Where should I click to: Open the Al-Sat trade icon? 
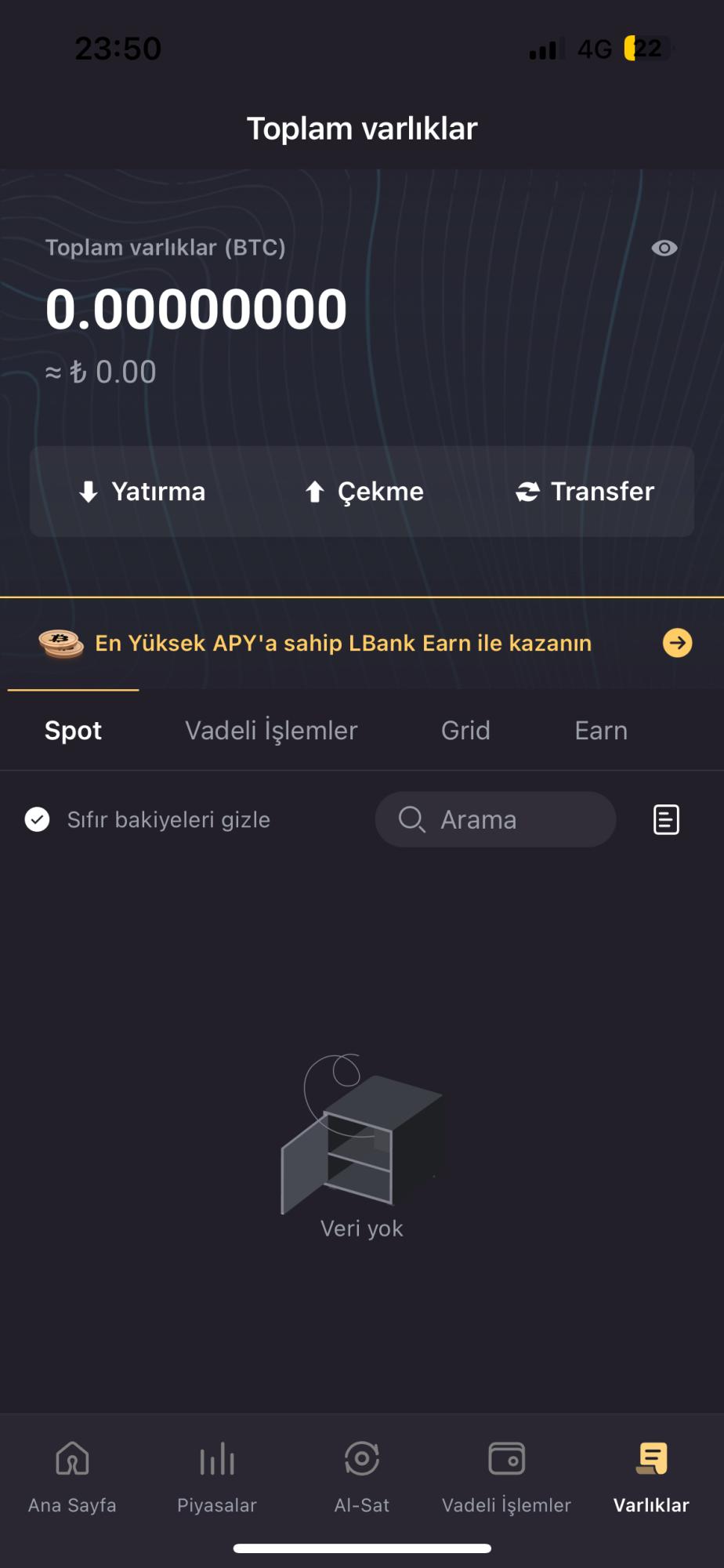[x=361, y=1458]
